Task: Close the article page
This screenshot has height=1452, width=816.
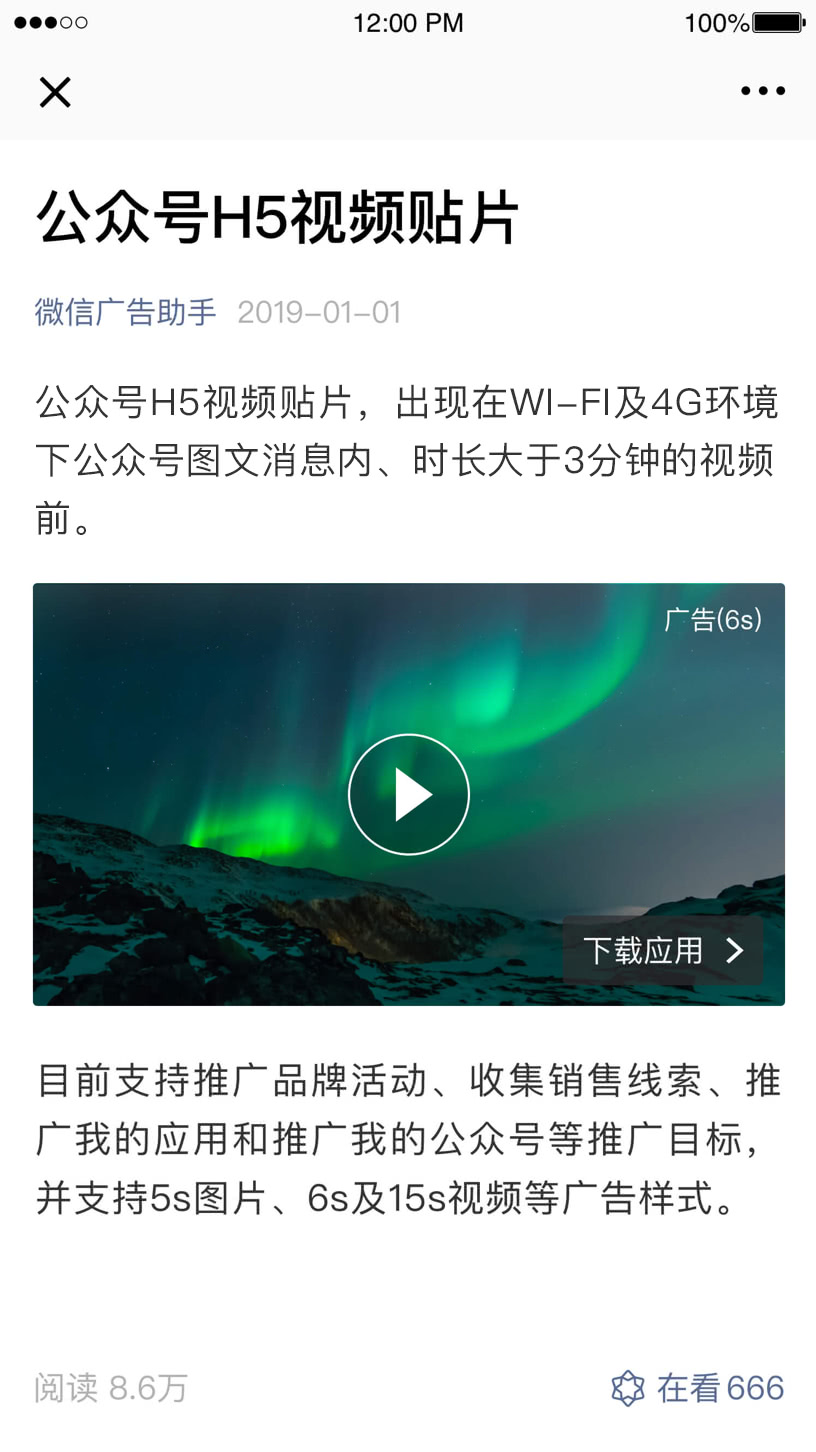Action: [x=55, y=92]
